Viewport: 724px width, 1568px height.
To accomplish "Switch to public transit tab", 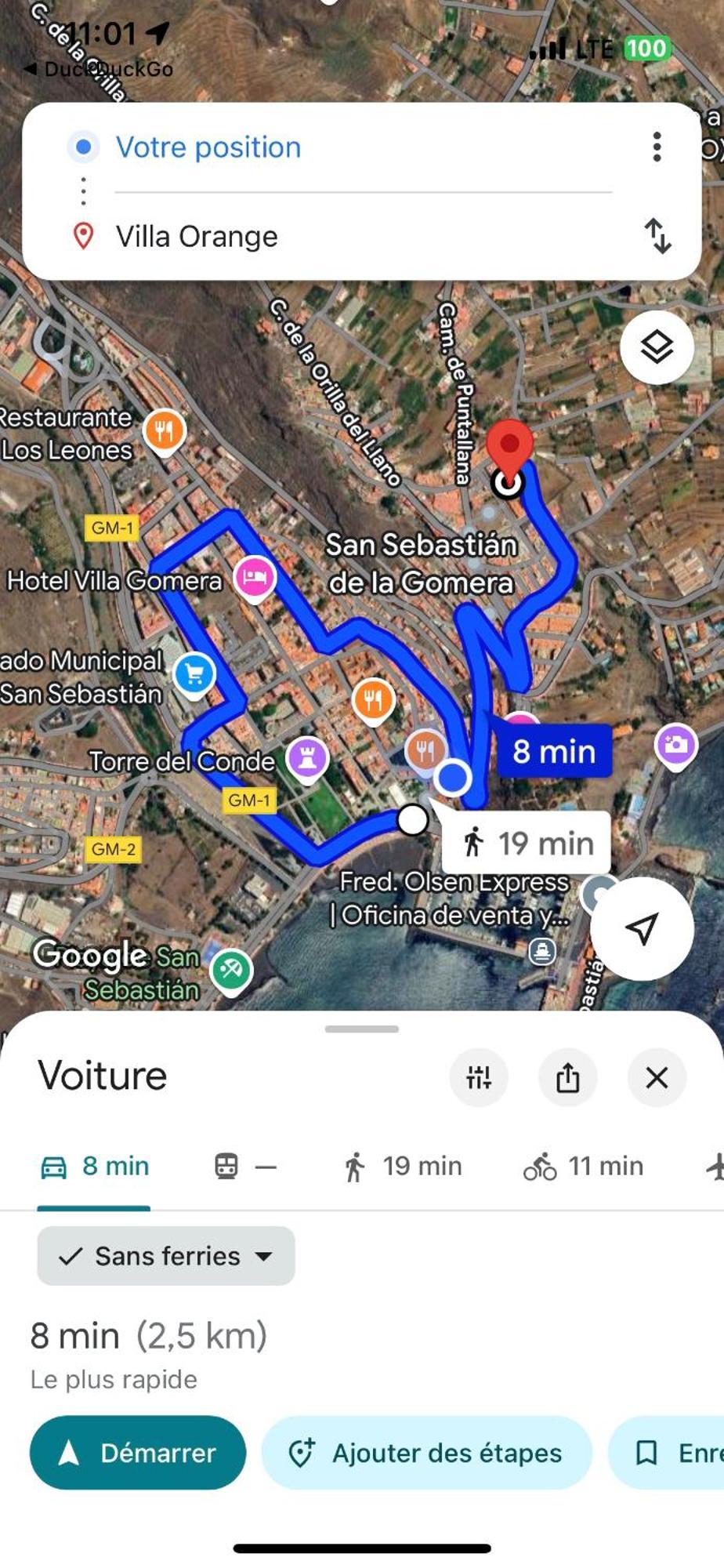I will click(x=244, y=1167).
